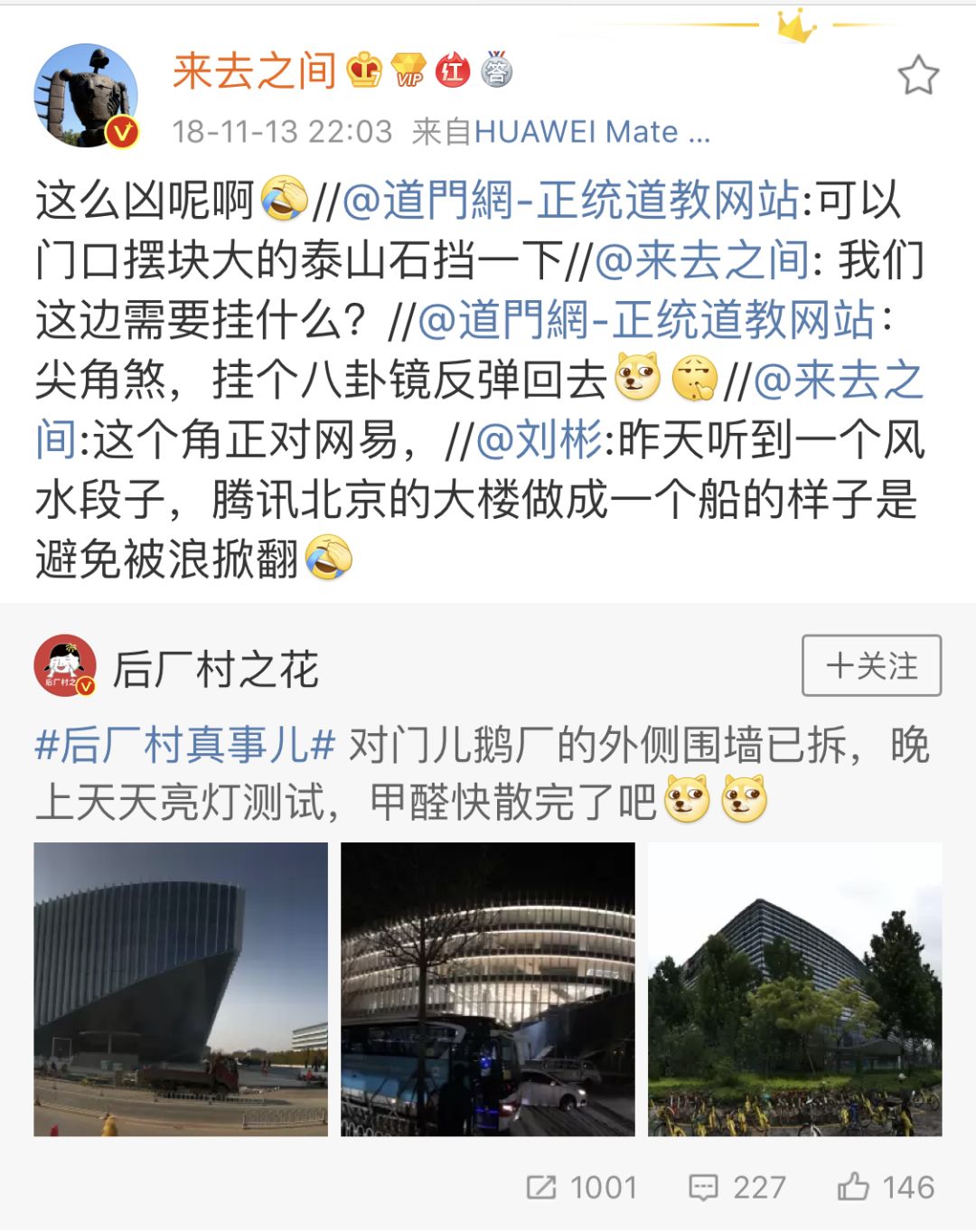Open 来去之间's profile avatar
Screen dimensions: 976x1232
click(86, 96)
